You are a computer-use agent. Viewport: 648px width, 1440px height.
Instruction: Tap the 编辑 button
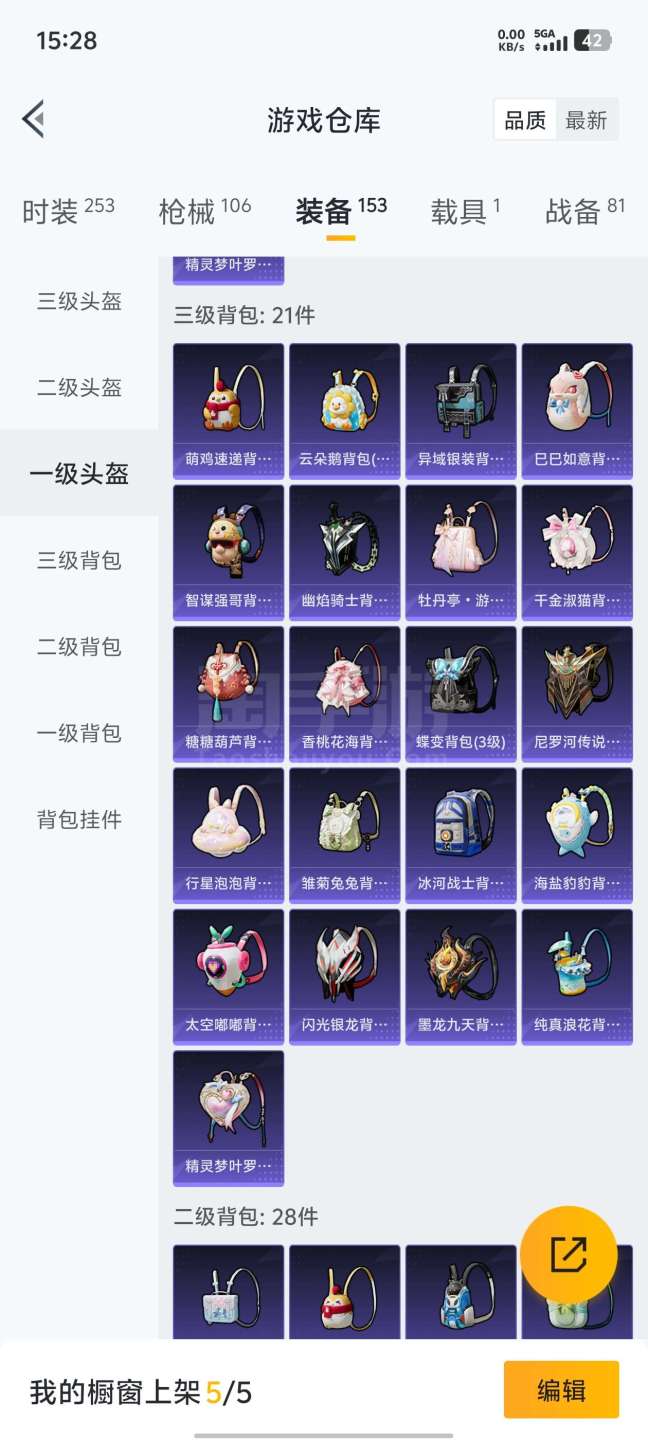(x=561, y=1390)
